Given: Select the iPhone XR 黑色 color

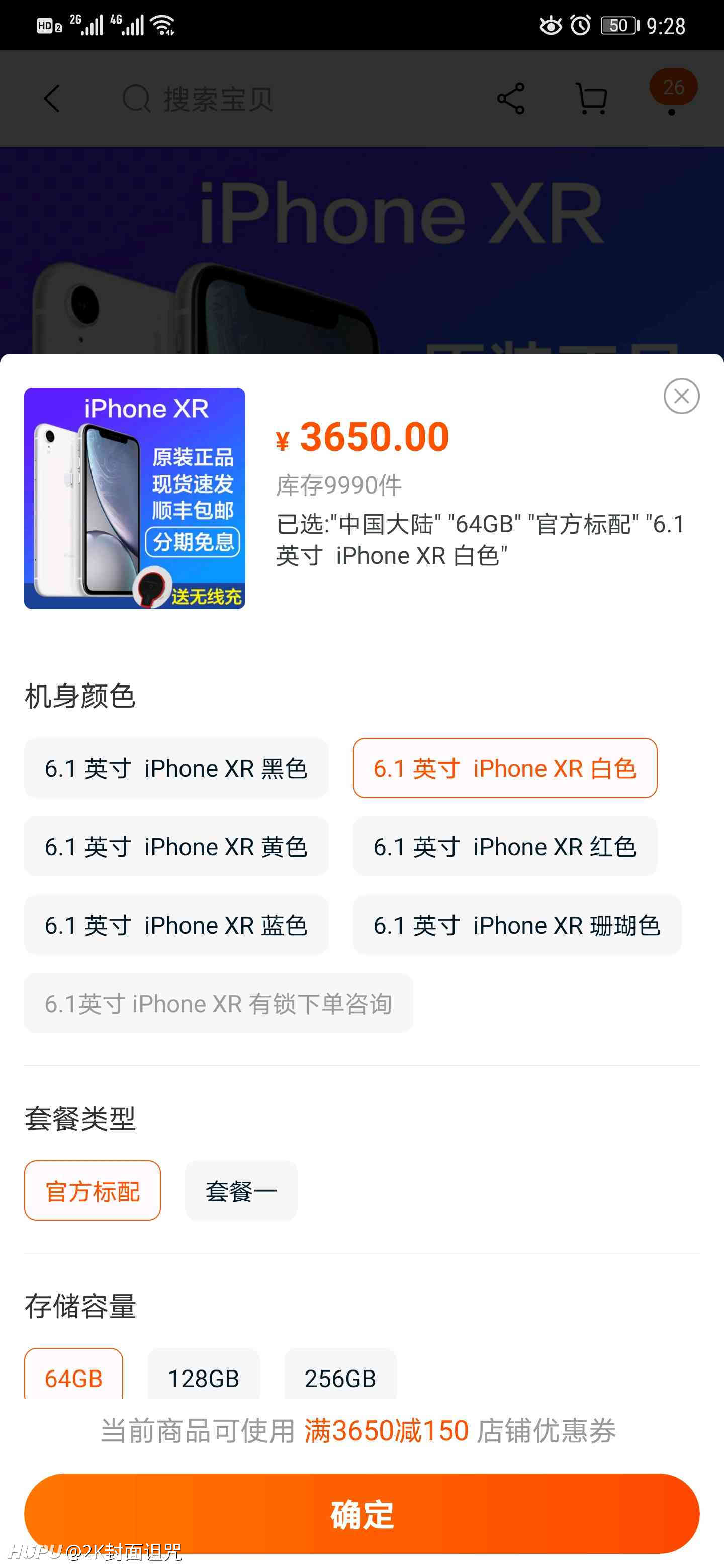Looking at the screenshot, I should (176, 768).
